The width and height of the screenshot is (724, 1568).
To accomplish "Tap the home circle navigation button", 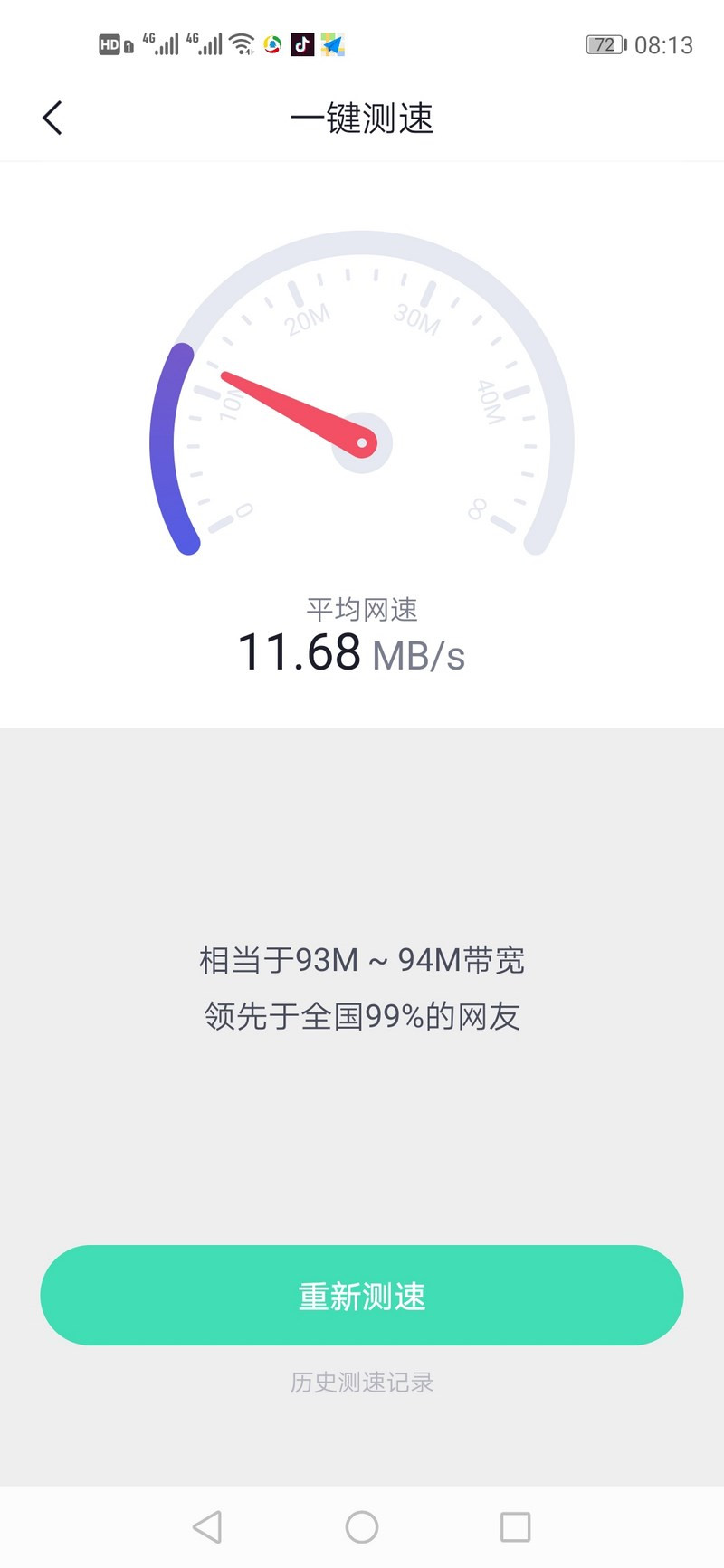I will pos(361,1526).
